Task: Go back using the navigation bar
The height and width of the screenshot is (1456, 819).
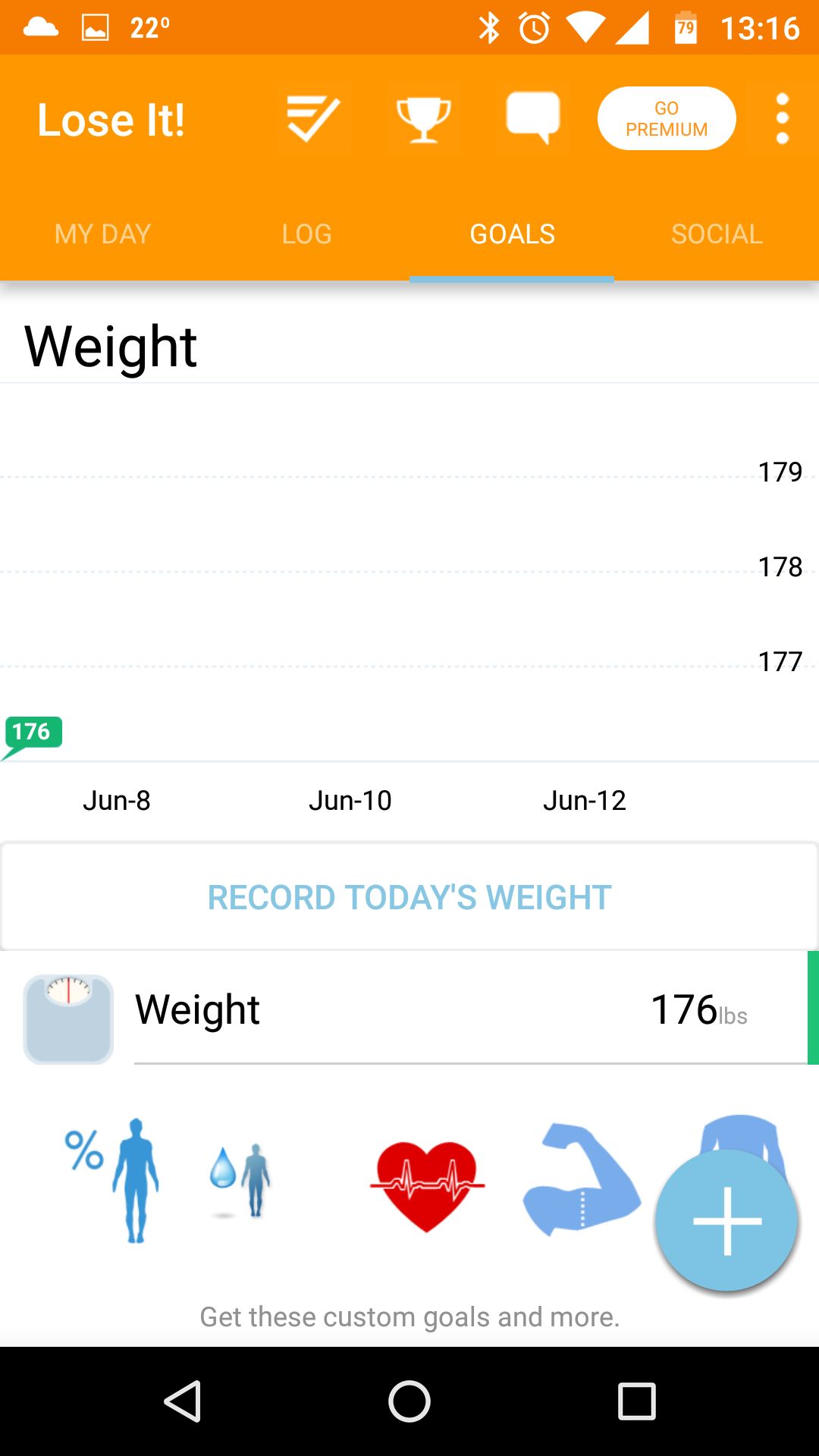Action: [x=183, y=1401]
